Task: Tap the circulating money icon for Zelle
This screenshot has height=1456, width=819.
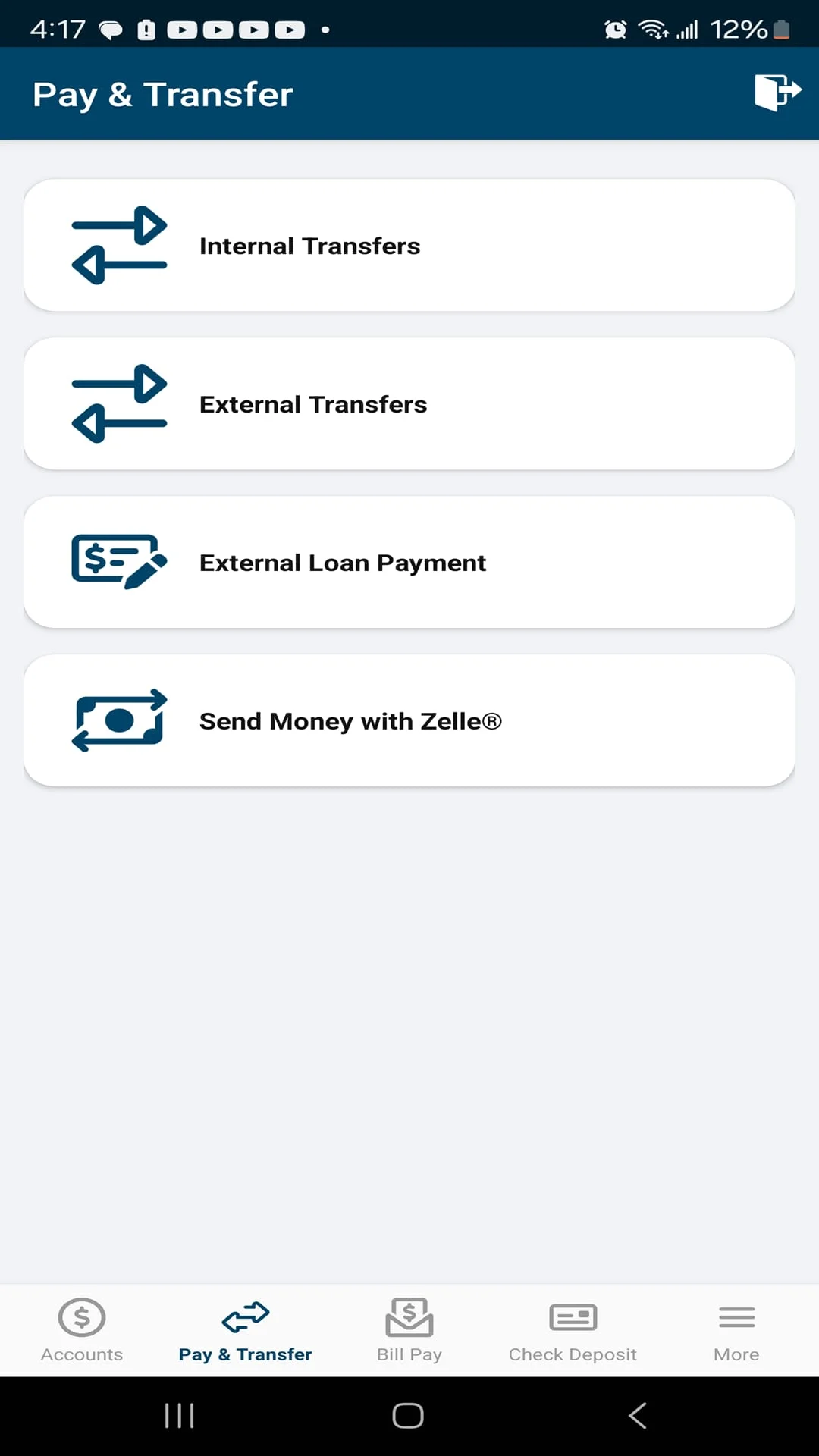Action: [x=118, y=720]
